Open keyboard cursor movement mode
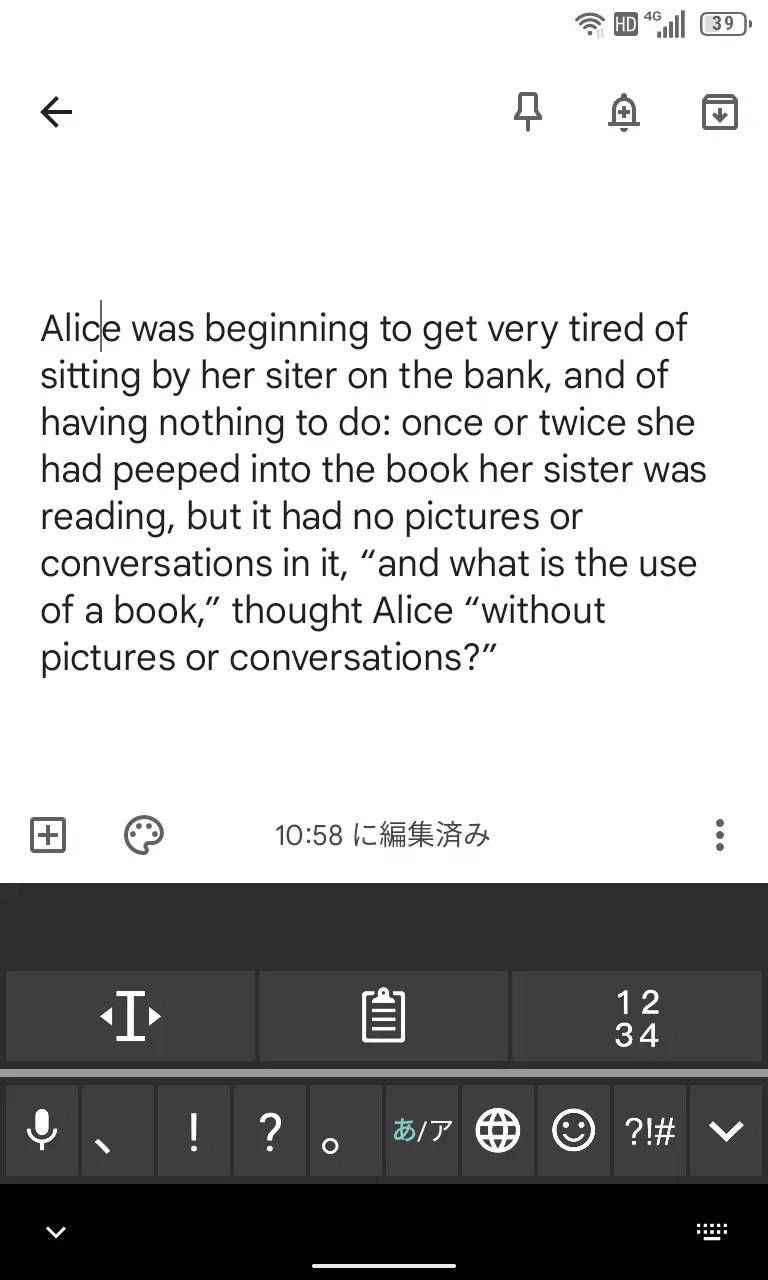Image resolution: width=768 pixels, height=1280 pixels. pos(131,1016)
